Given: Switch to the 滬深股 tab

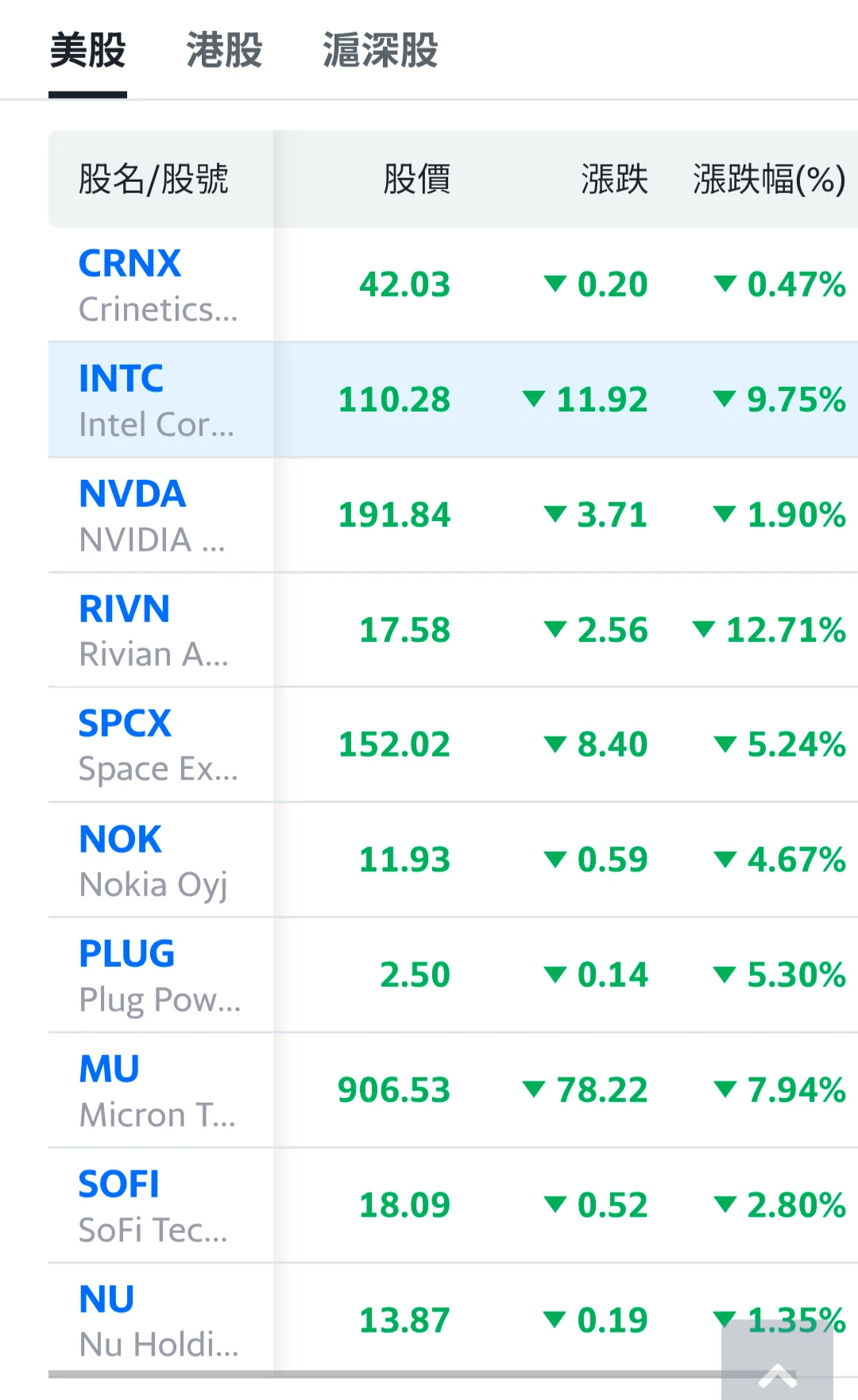Looking at the screenshot, I should tap(380, 51).
